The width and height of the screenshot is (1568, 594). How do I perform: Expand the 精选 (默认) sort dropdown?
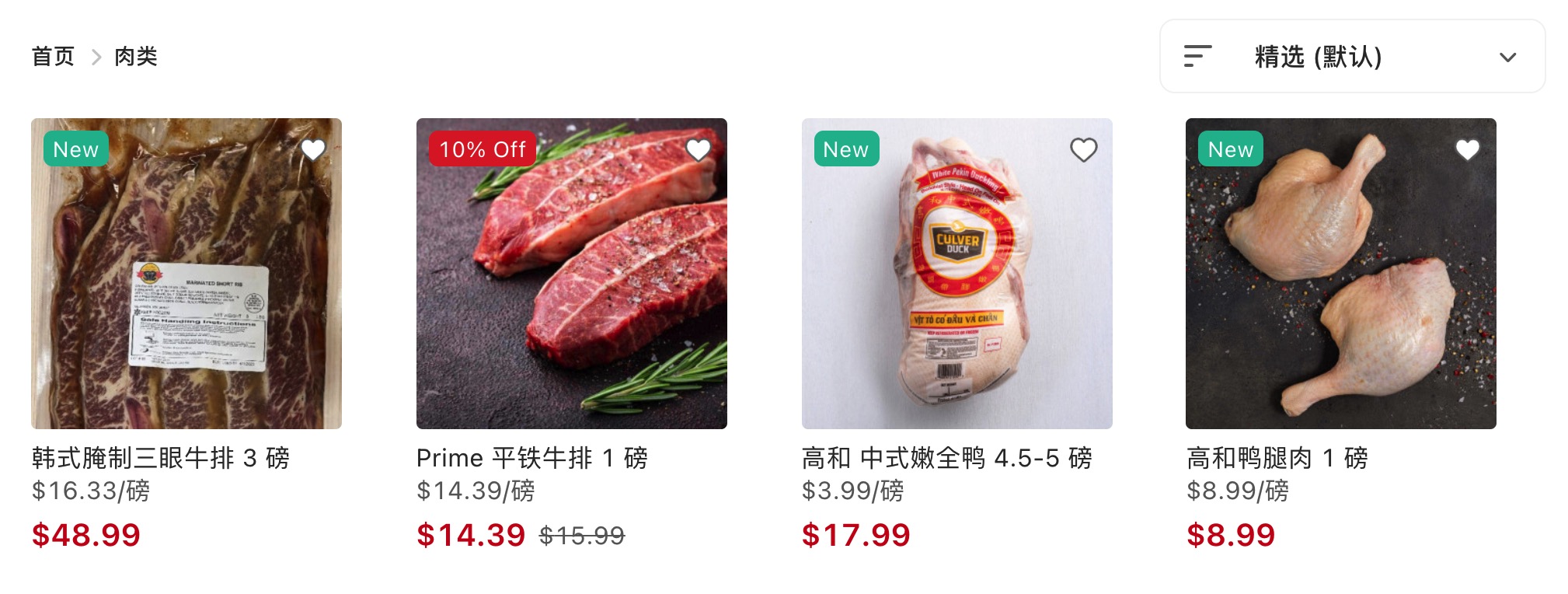pyautogui.click(x=1352, y=57)
